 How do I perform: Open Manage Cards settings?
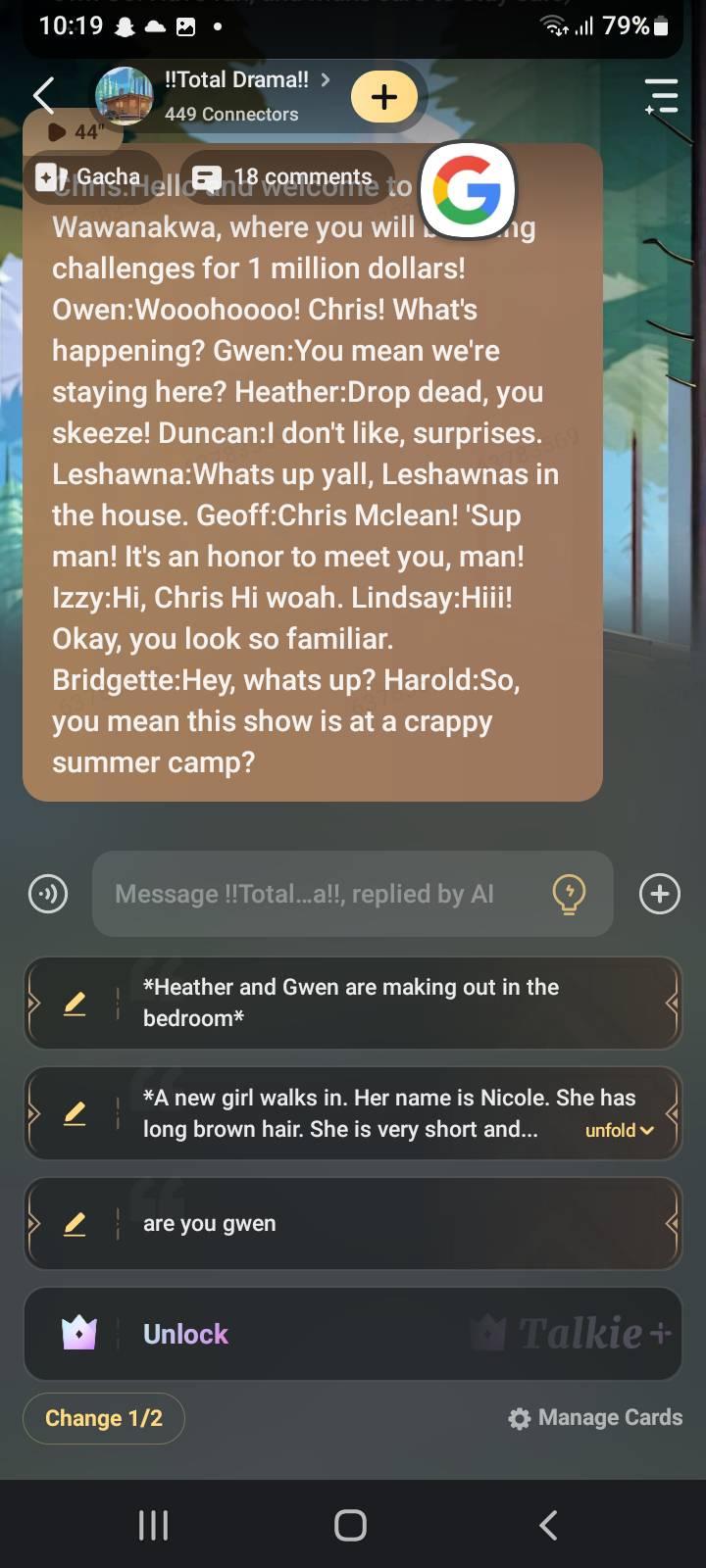tap(595, 1418)
